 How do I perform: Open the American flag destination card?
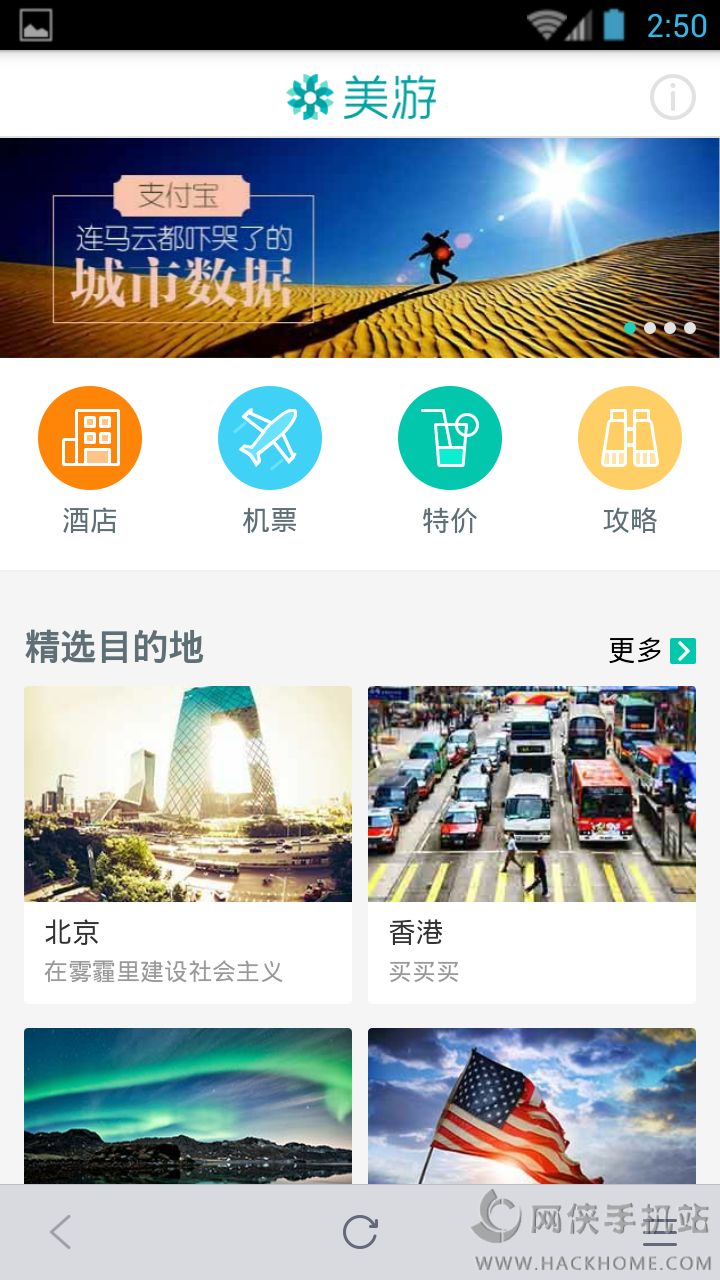[532, 1105]
